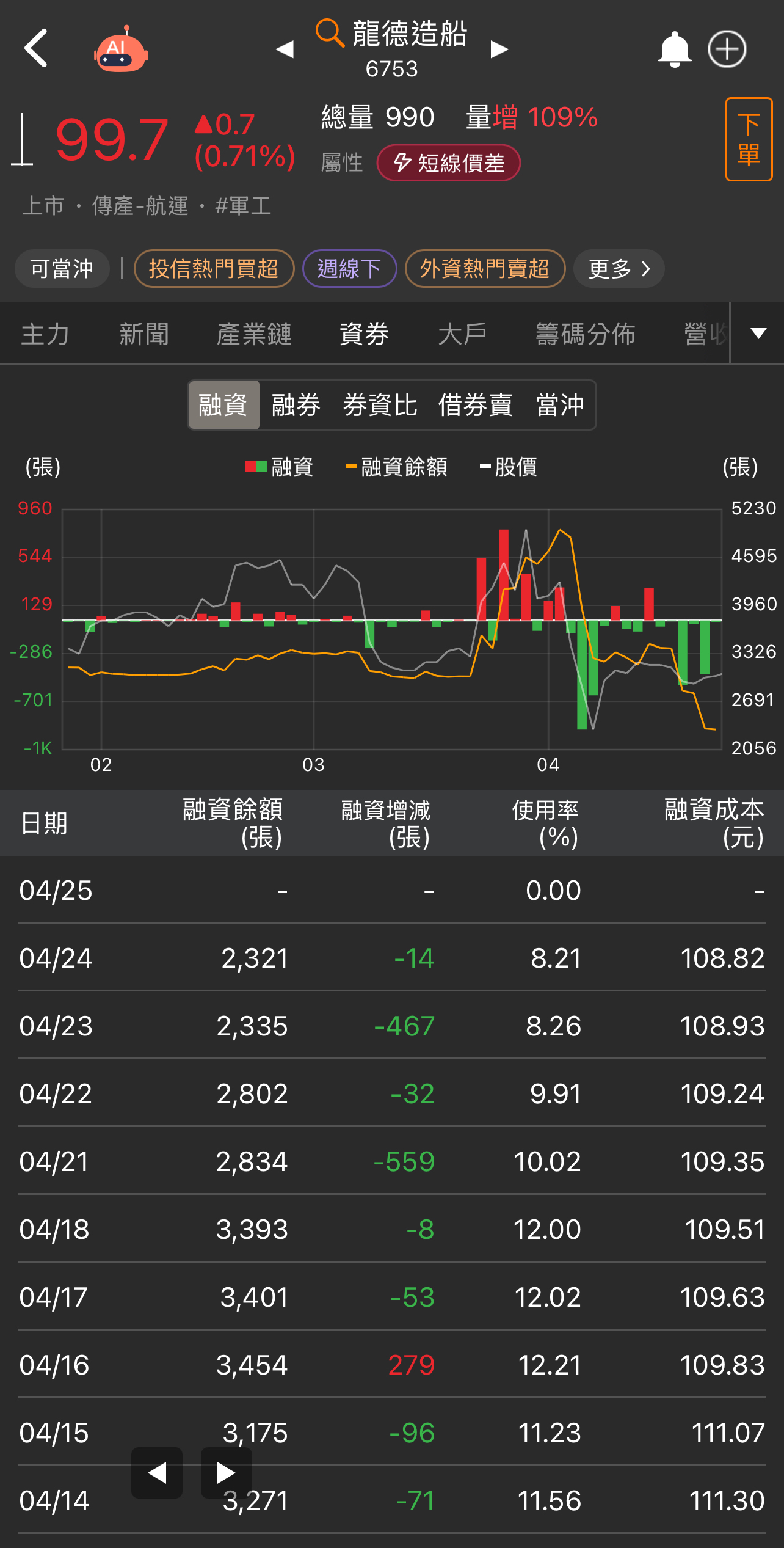Tap the floating right arrow button
This screenshot has height=1548, width=784.
[226, 1473]
